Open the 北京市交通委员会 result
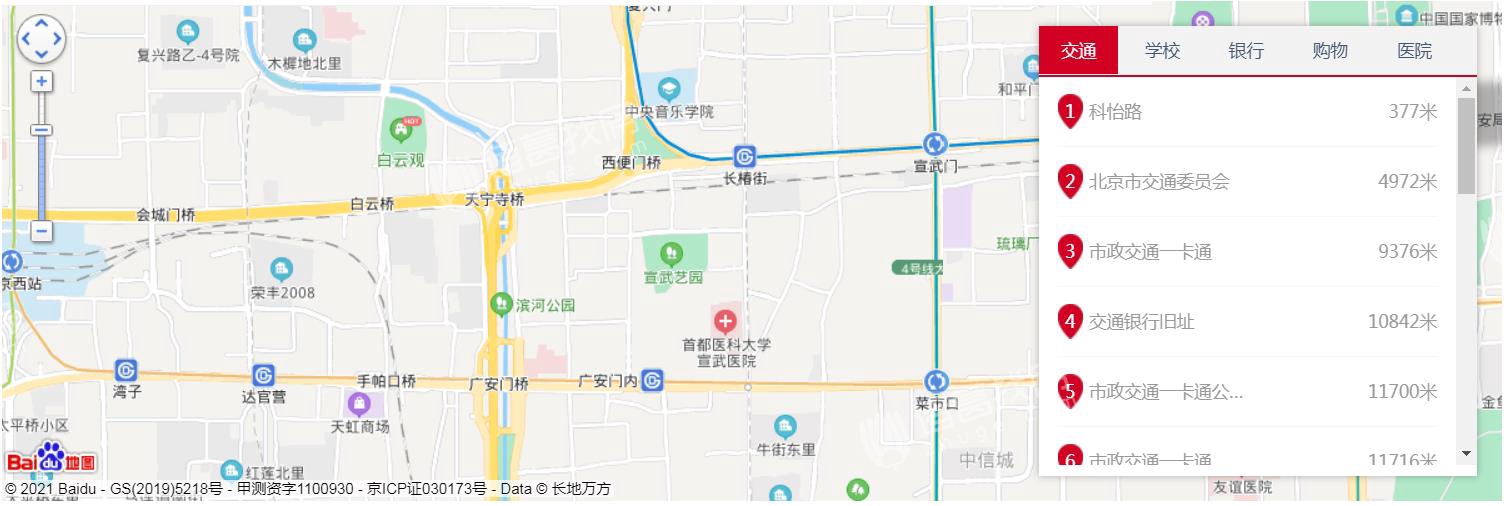1508x506 pixels. [x=1158, y=182]
